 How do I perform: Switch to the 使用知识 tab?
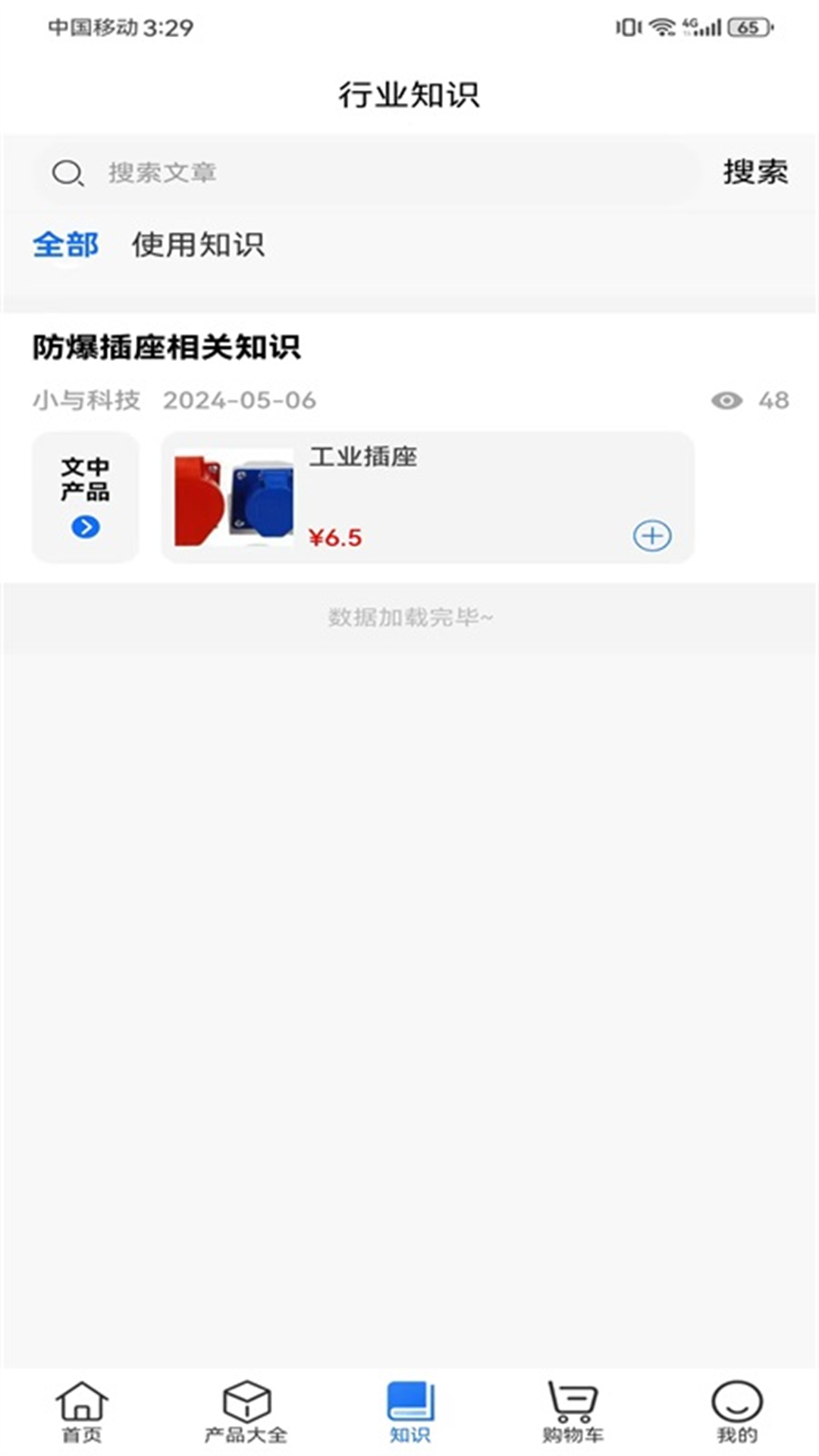(x=199, y=244)
